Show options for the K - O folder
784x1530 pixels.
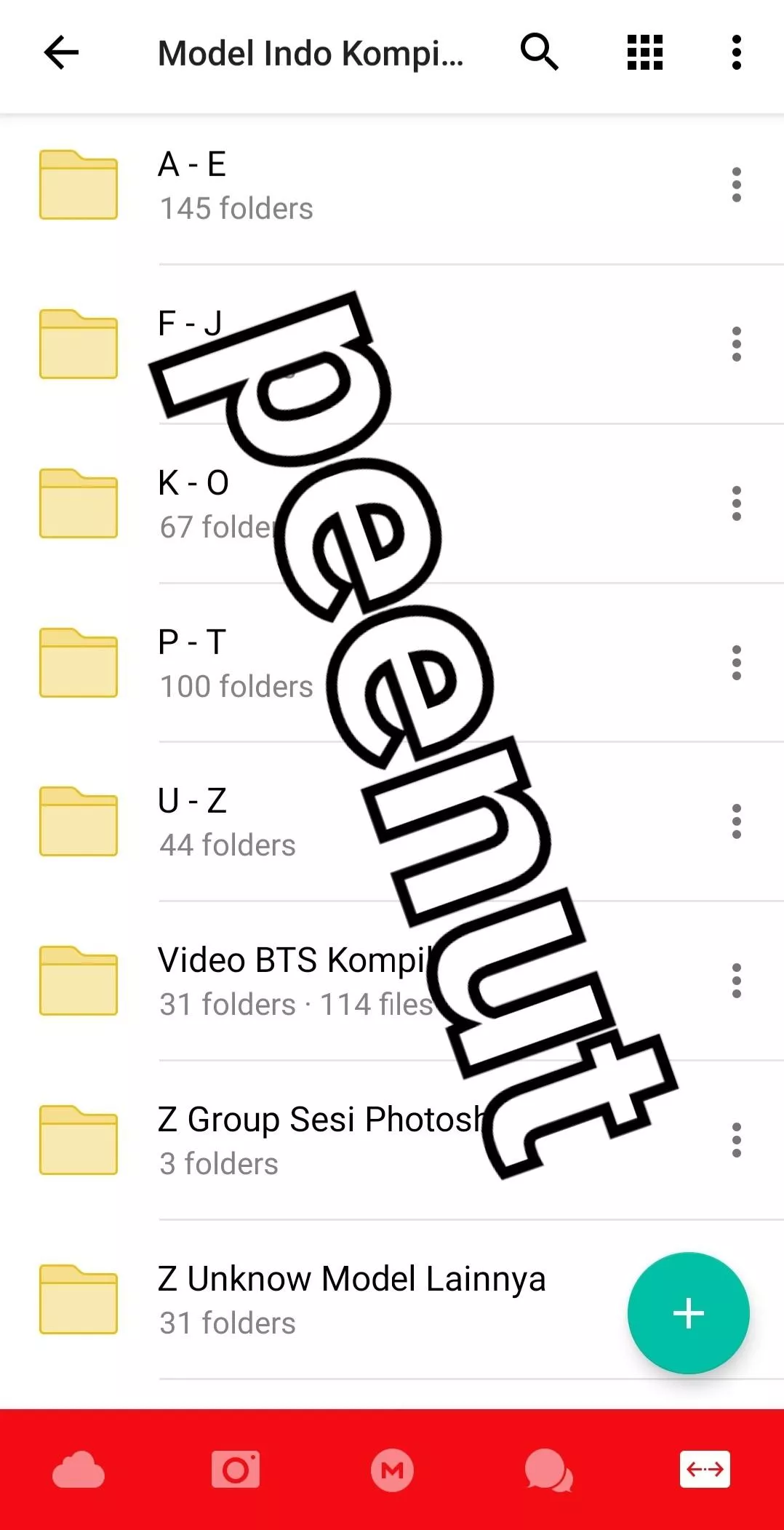click(736, 503)
